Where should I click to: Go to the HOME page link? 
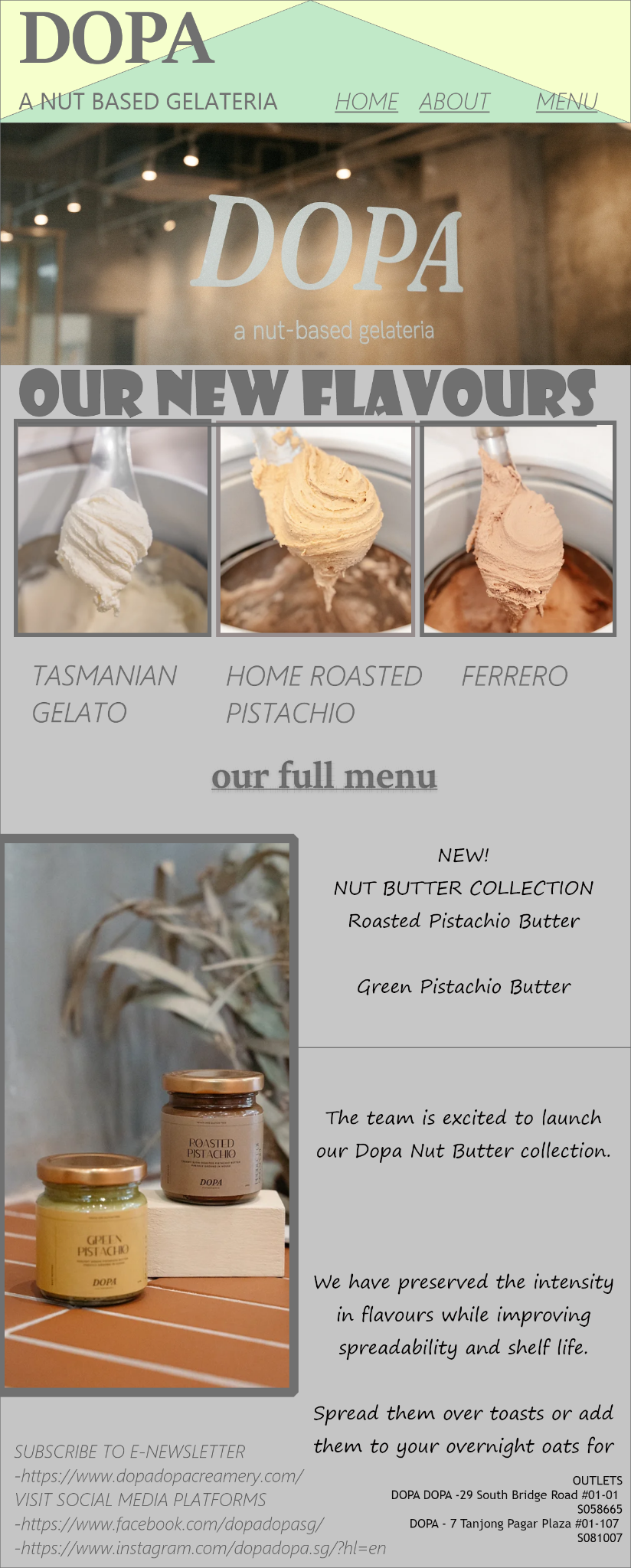coord(366,101)
